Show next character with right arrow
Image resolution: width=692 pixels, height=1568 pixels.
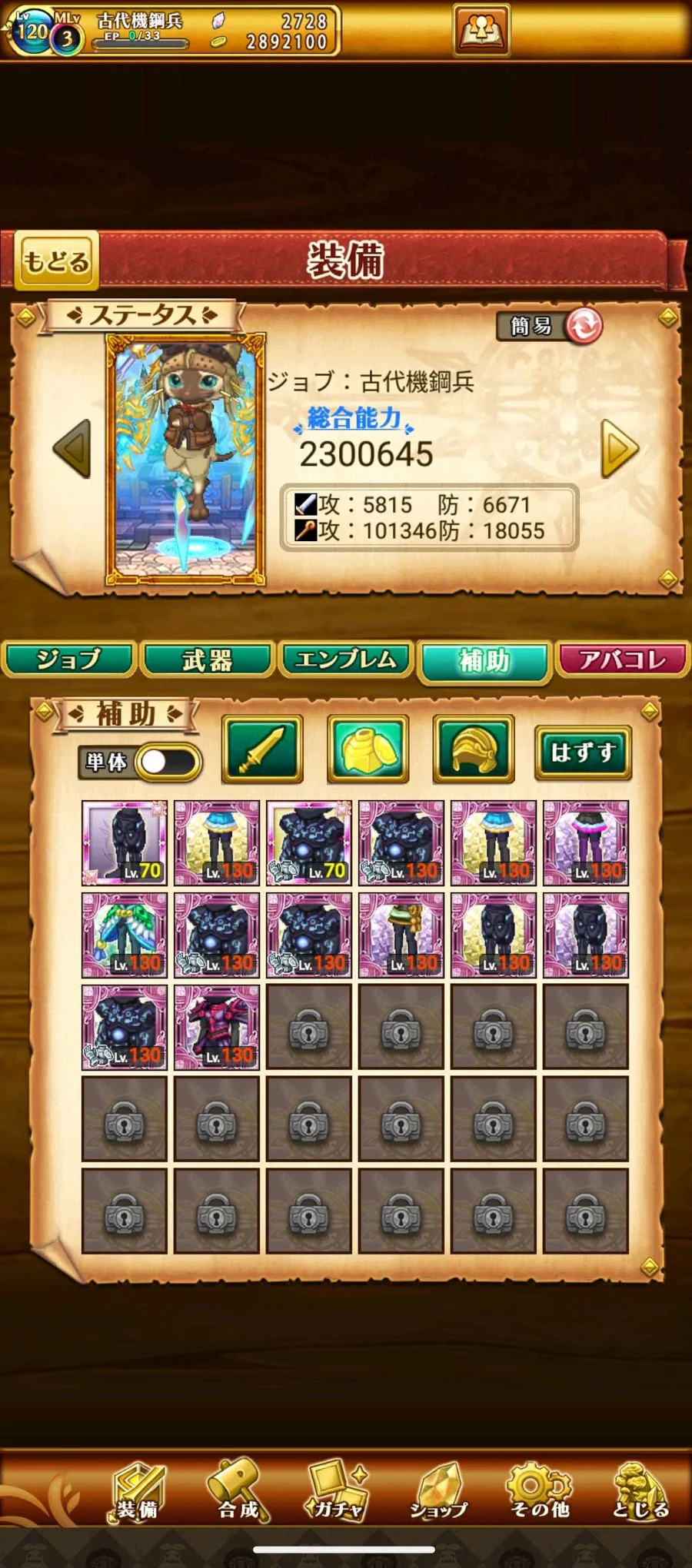click(620, 449)
